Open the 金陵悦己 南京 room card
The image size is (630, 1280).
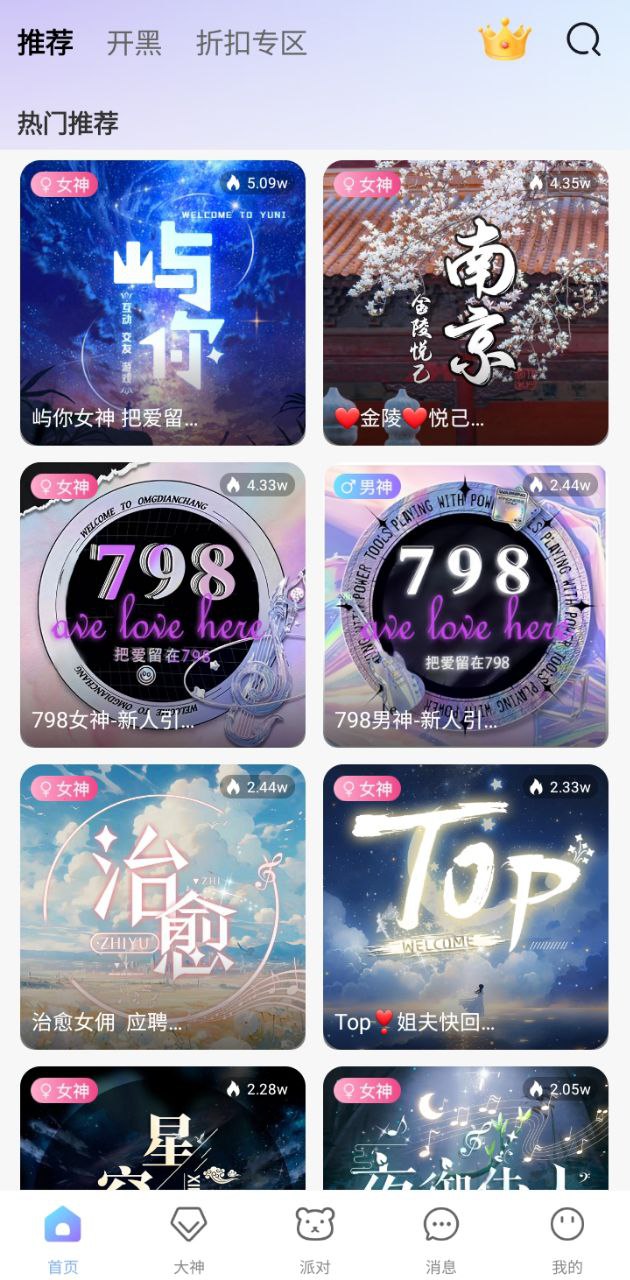465,302
